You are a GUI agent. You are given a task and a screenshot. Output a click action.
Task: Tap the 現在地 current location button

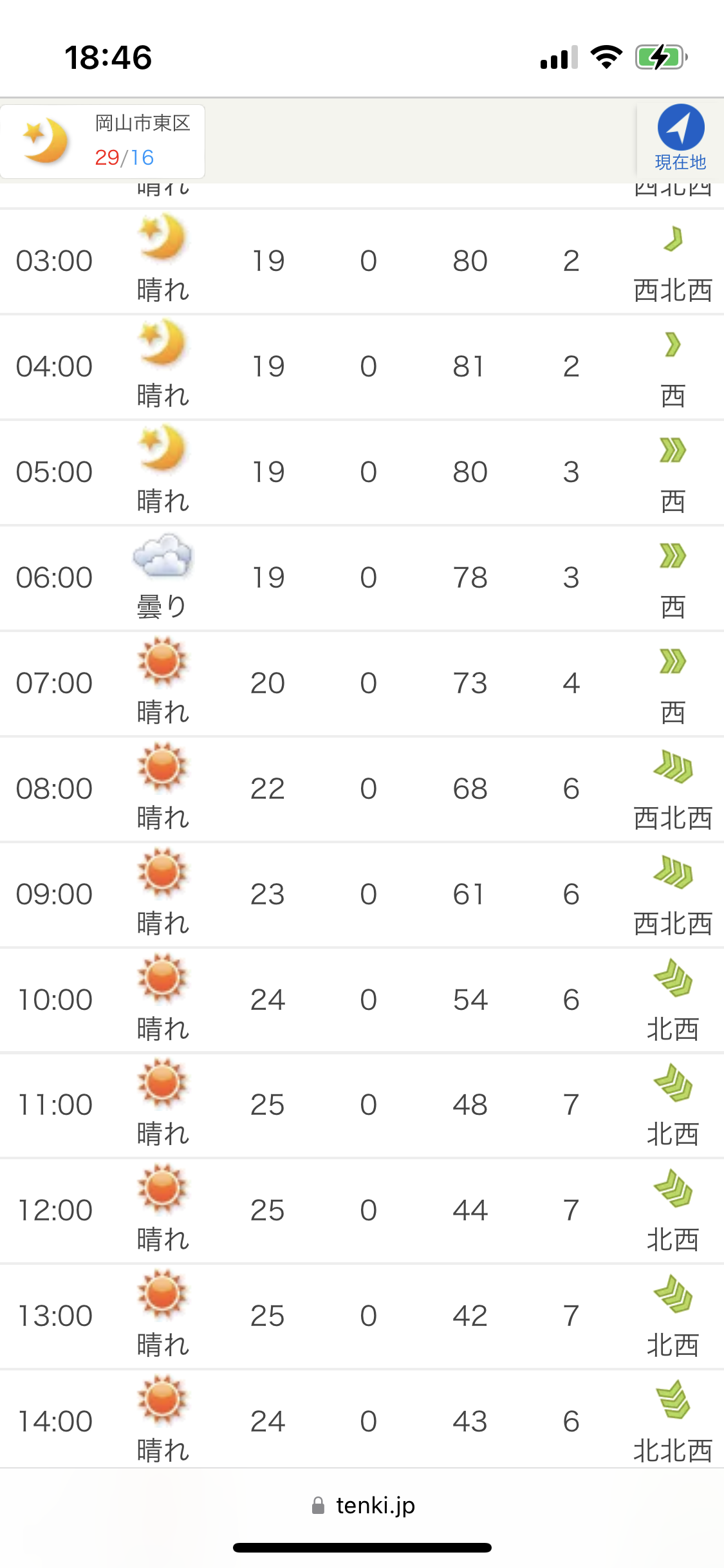click(x=680, y=138)
